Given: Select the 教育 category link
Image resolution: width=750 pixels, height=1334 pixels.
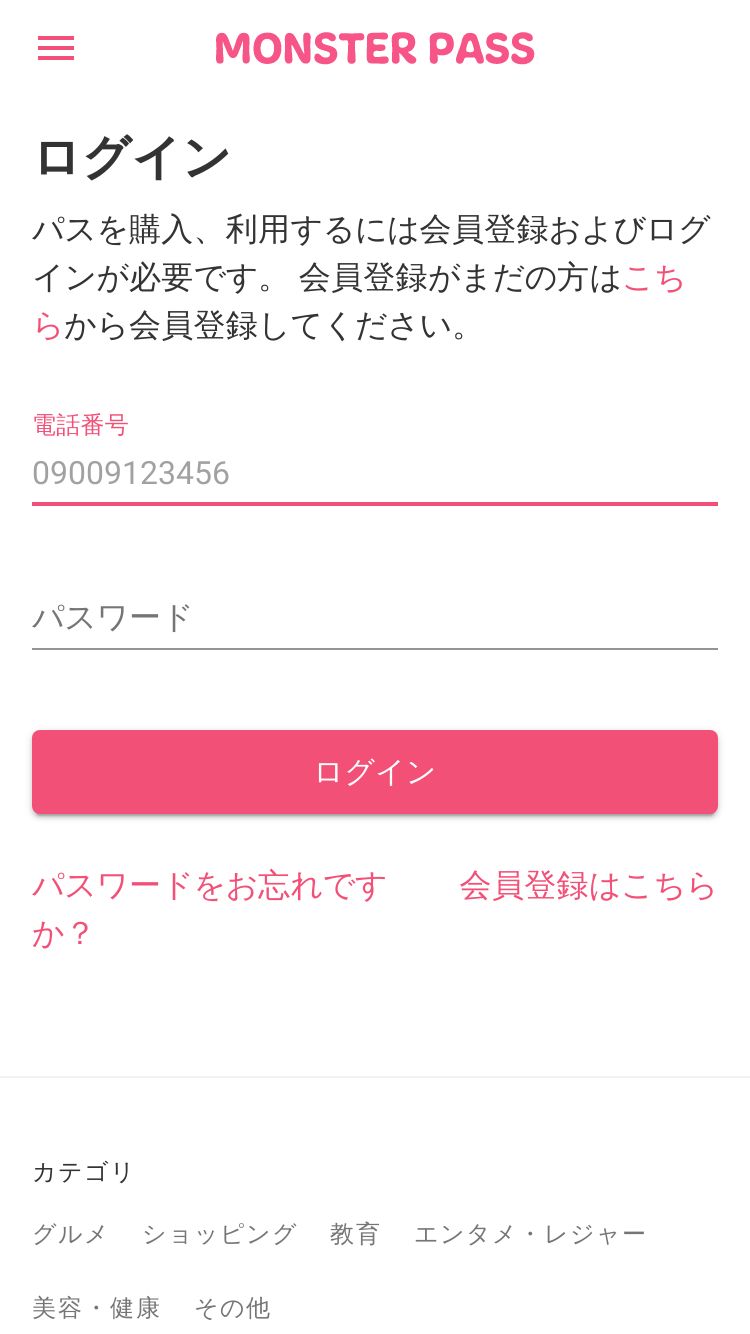Looking at the screenshot, I should click(x=355, y=1234).
